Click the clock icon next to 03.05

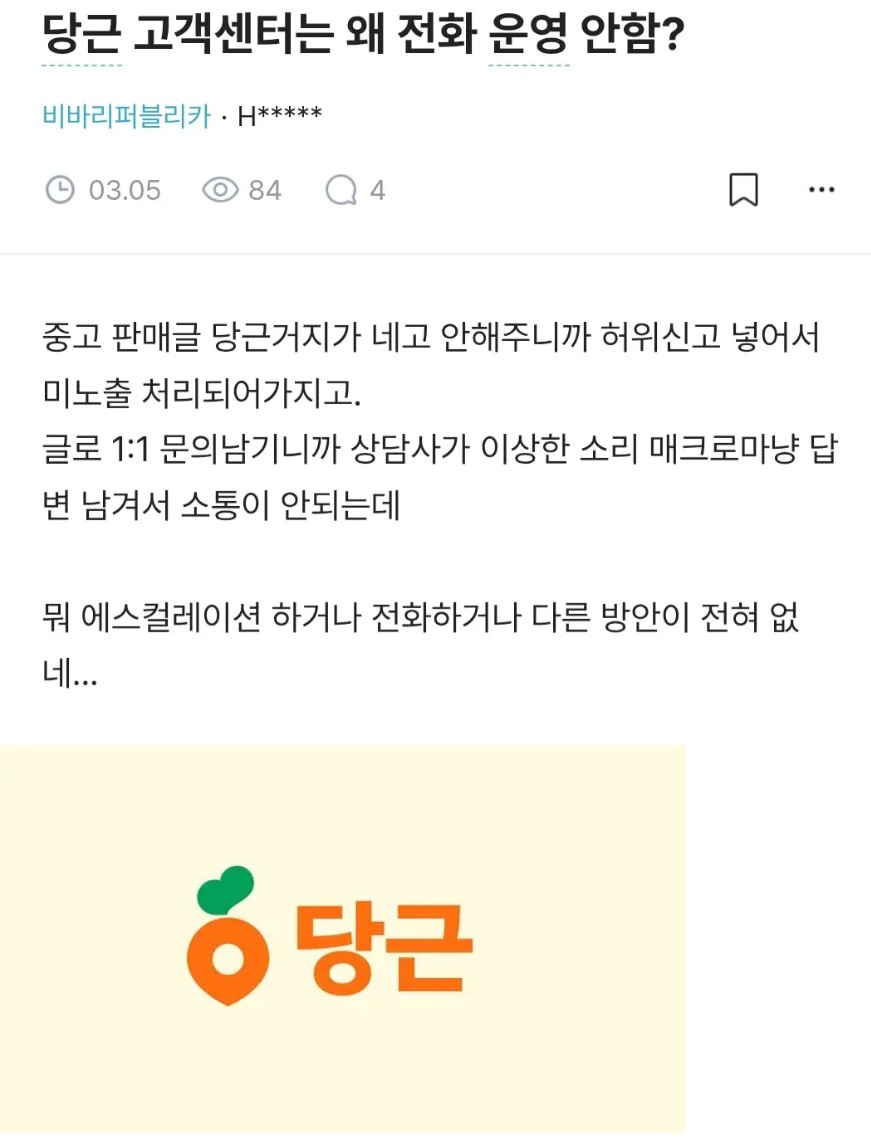(x=61, y=189)
